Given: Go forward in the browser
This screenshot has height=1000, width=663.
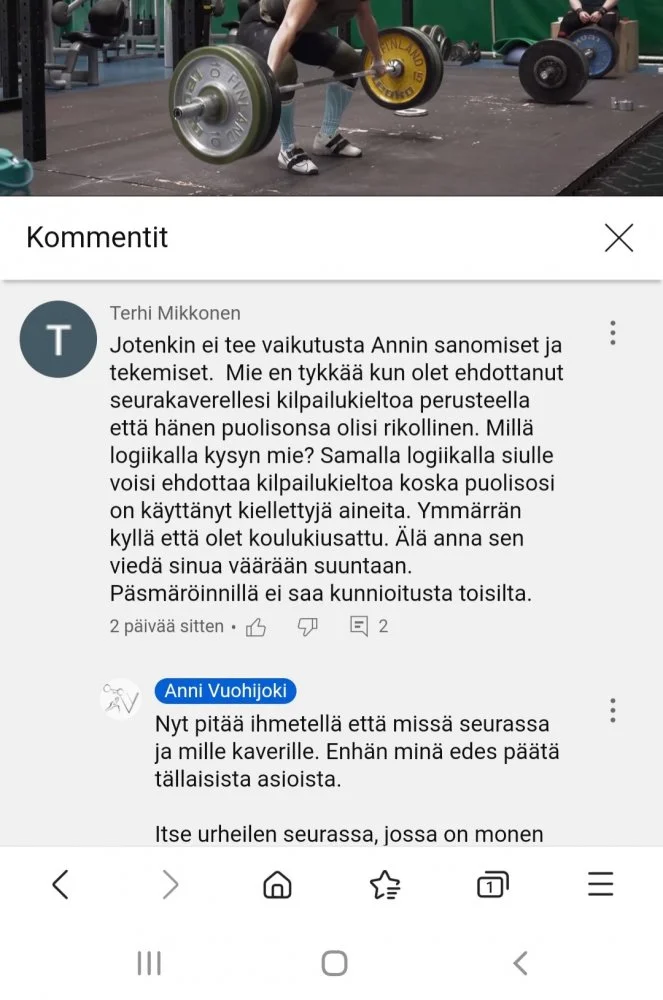Looking at the screenshot, I should (170, 884).
